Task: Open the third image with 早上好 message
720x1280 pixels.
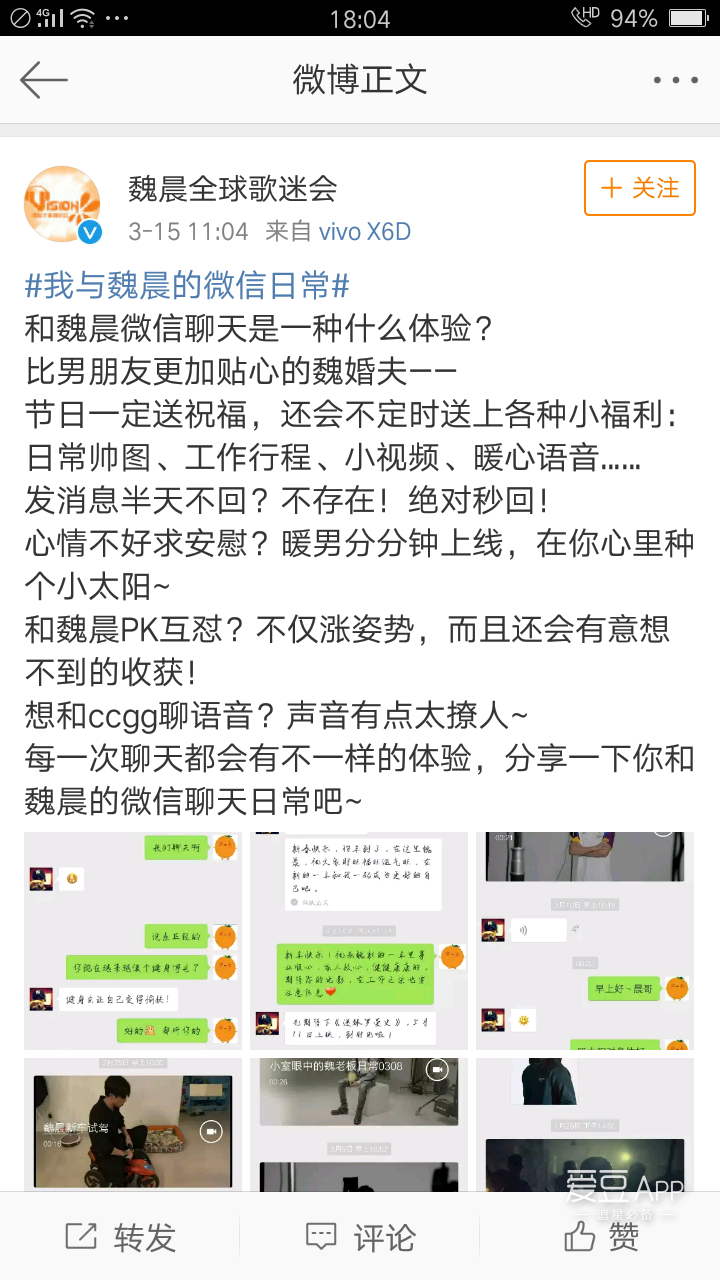Action: click(585, 940)
